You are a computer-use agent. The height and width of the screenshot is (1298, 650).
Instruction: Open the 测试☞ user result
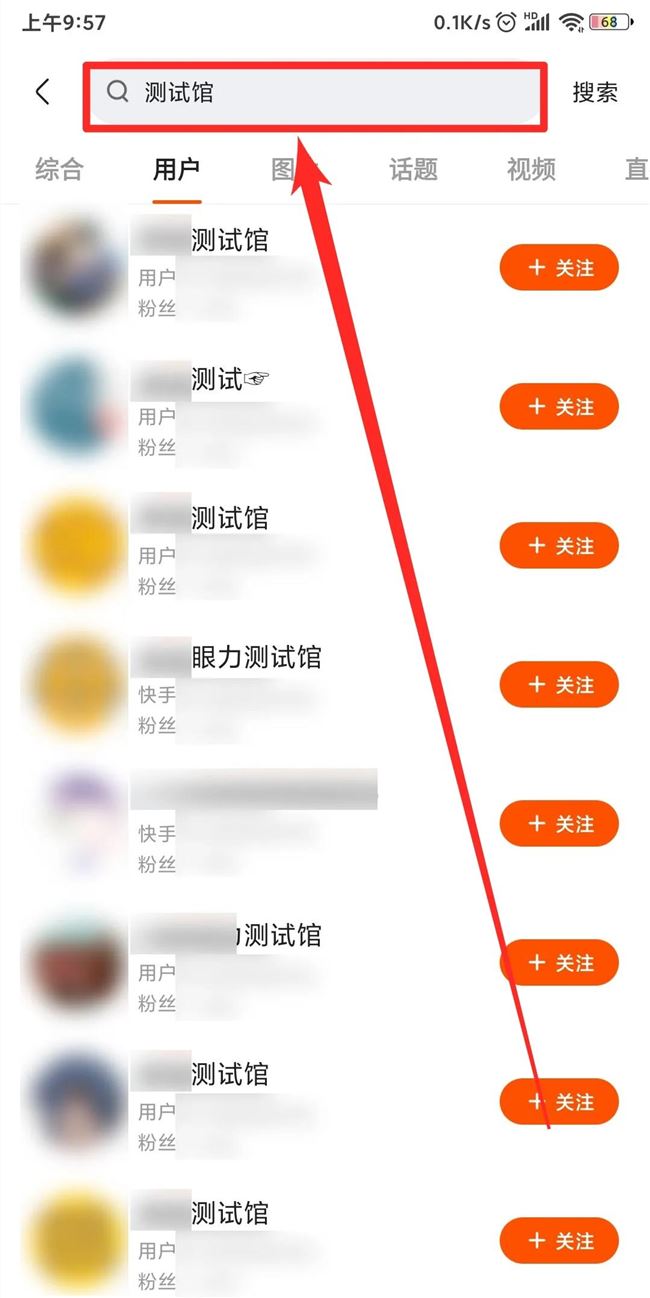(230, 381)
